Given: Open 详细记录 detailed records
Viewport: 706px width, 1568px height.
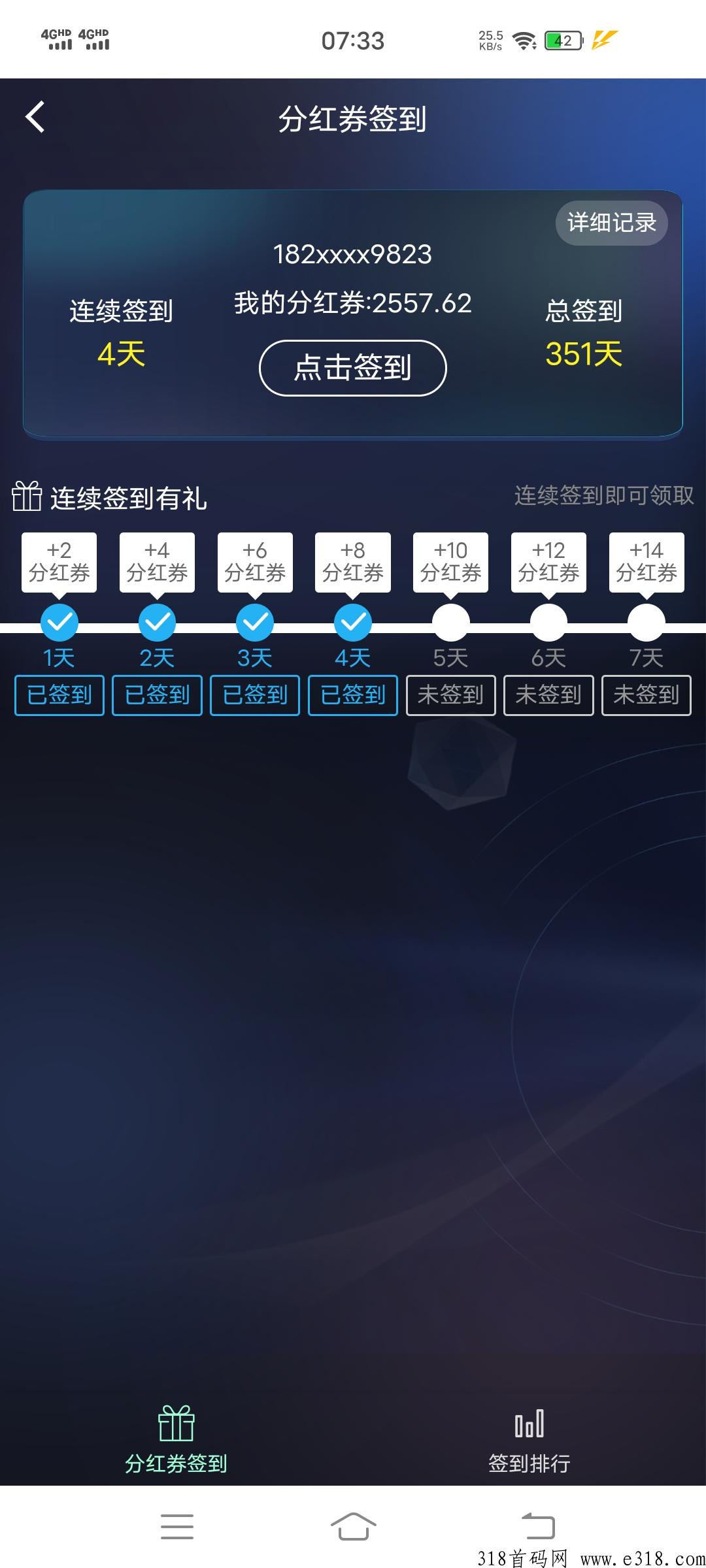Looking at the screenshot, I should [x=611, y=223].
